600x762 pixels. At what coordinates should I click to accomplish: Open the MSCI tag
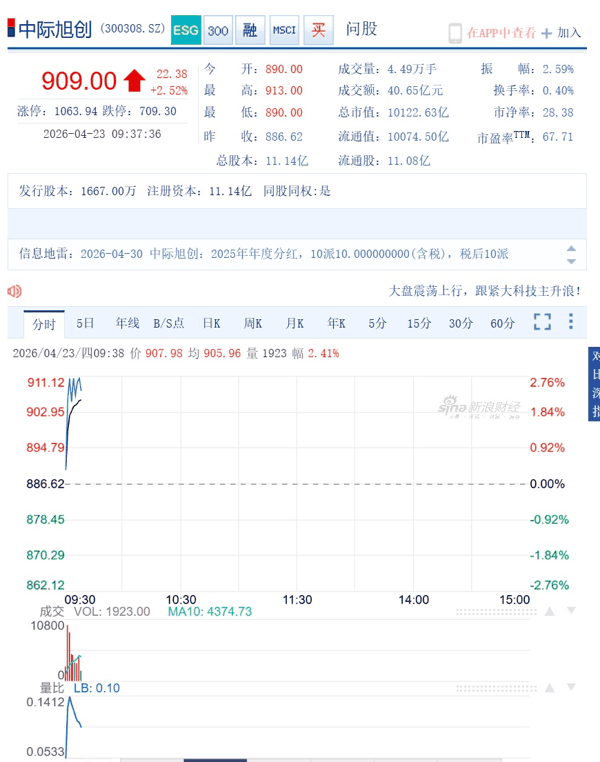pyautogui.click(x=284, y=31)
